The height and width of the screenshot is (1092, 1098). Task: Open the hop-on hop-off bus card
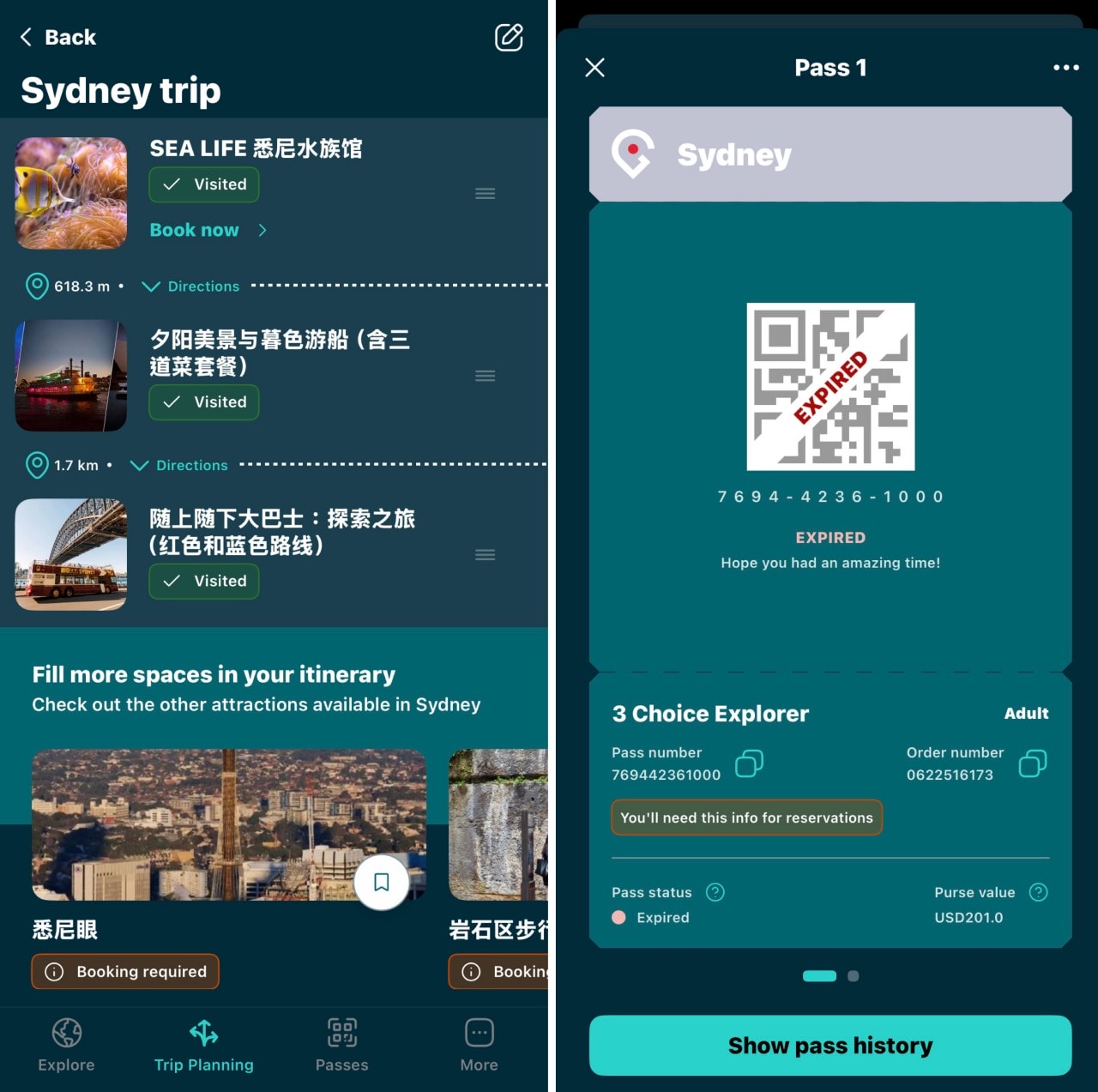282,532
